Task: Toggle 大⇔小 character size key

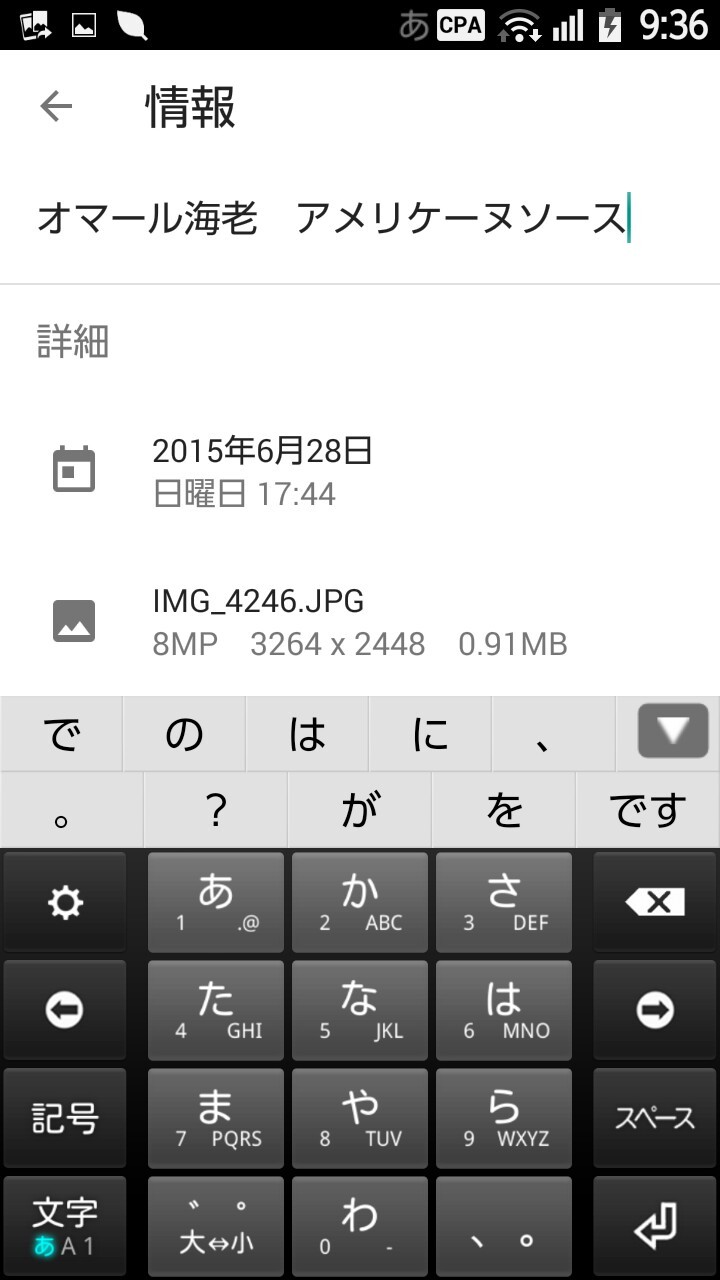Action: click(x=216, y=1226)
